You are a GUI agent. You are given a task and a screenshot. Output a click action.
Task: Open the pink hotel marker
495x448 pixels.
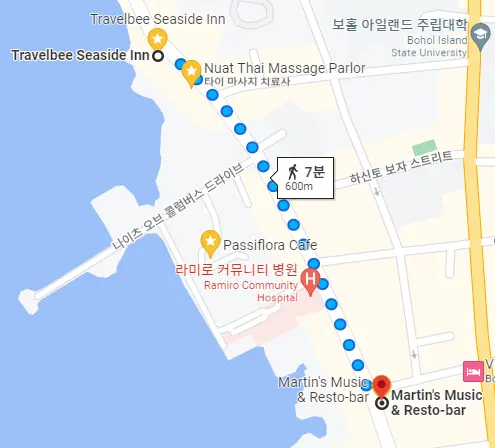coord(473,371)
